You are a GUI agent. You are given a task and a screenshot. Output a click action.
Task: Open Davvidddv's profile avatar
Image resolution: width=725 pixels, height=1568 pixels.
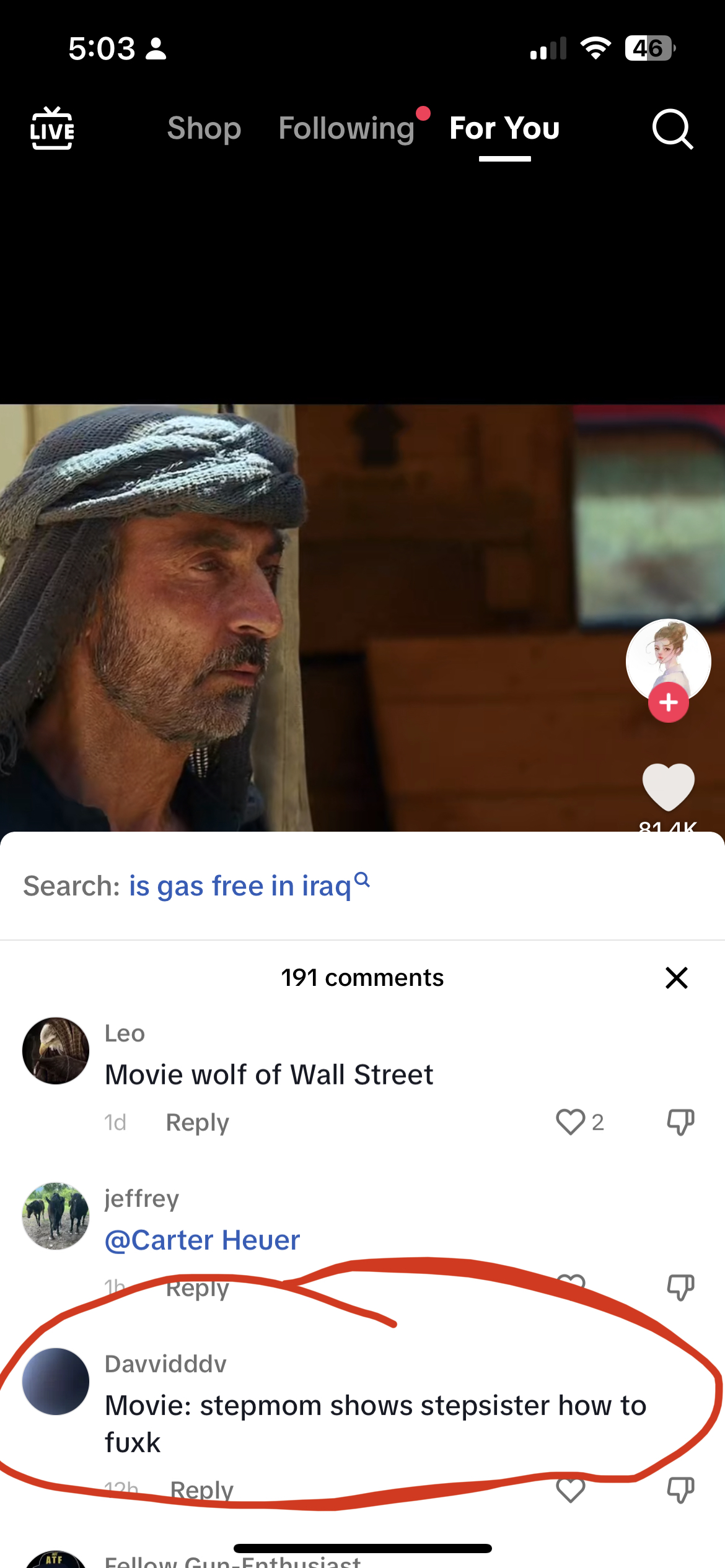[56, 1381]
